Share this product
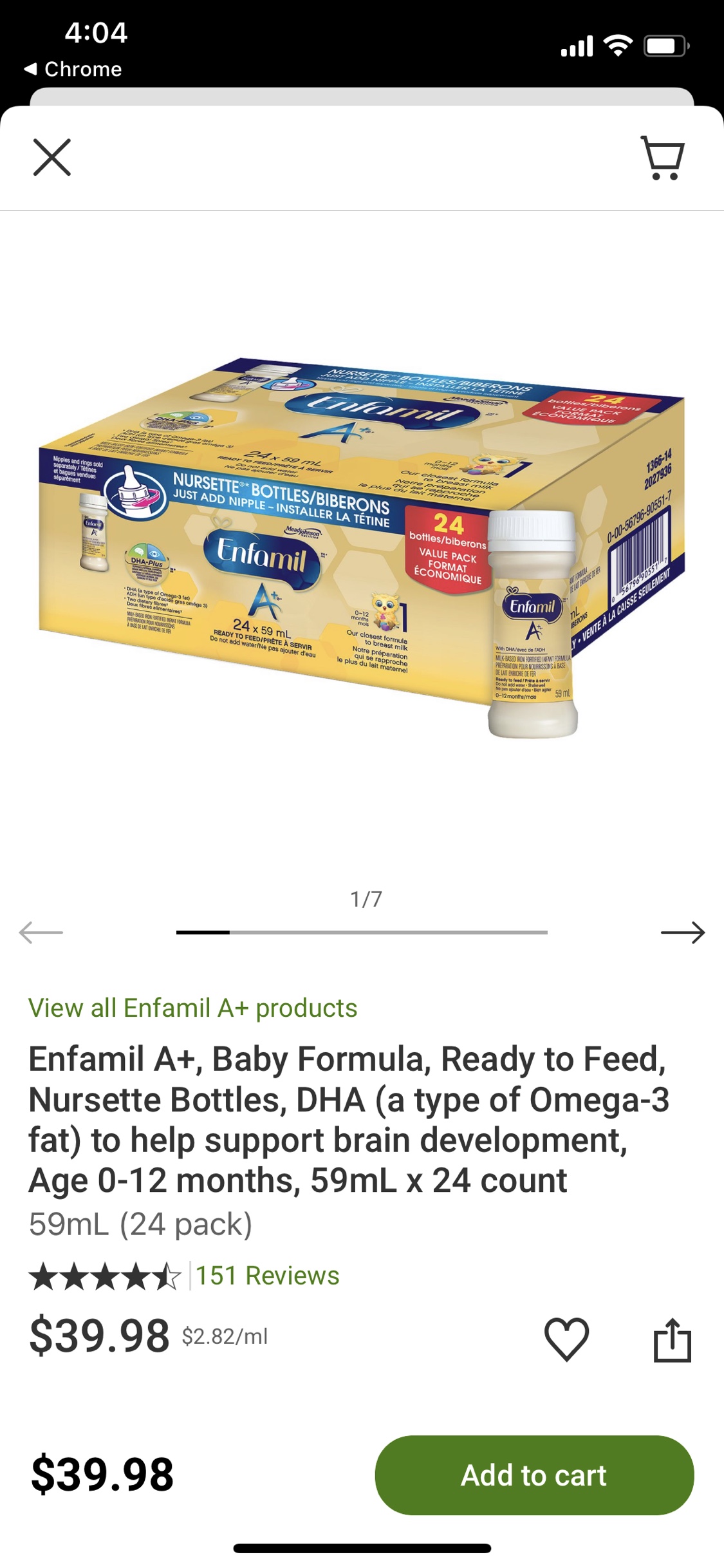The height and width of the screenshot is (1568, 724). click(672, 1339)
